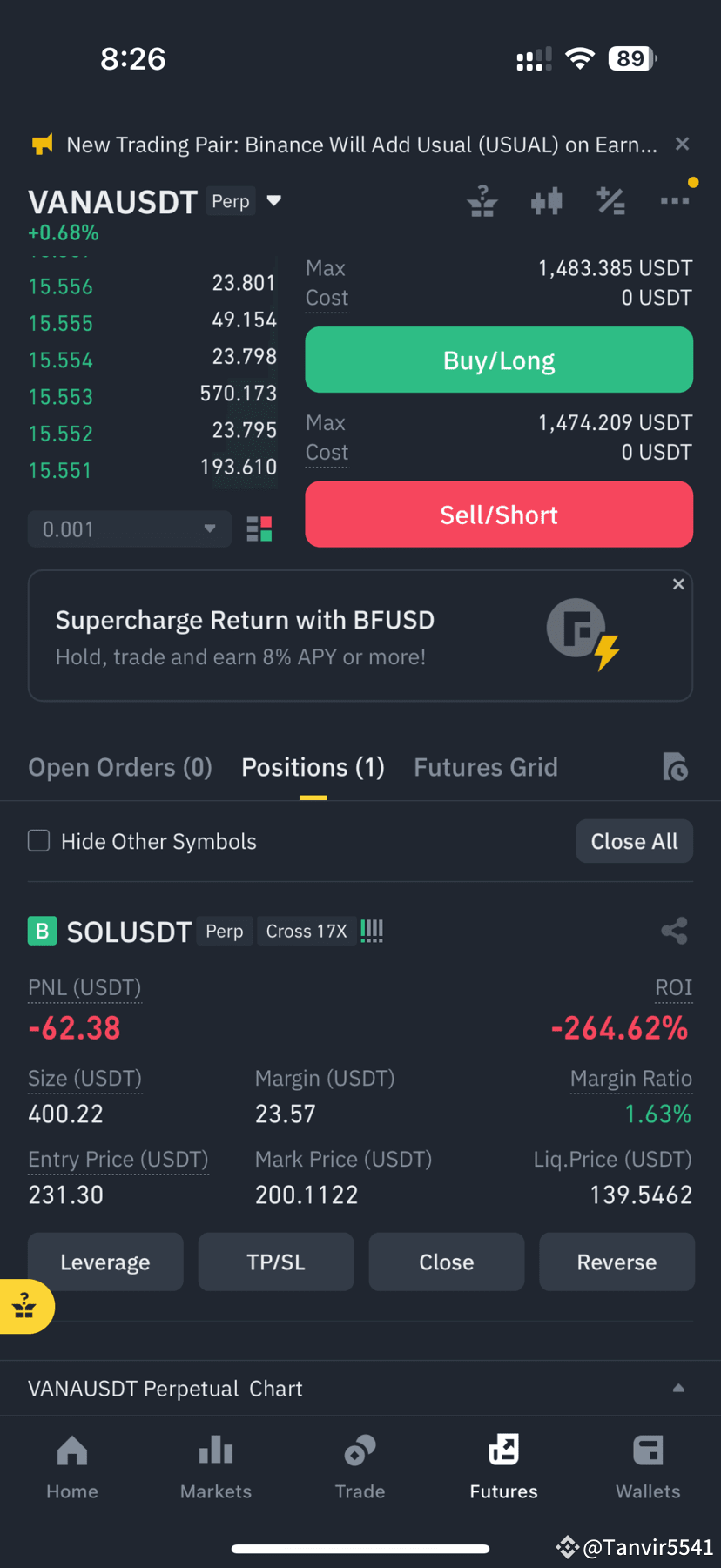Screen dimensions: 721x1568
Task: Open the futures calculator icon
Action: (x=611, y=200)
